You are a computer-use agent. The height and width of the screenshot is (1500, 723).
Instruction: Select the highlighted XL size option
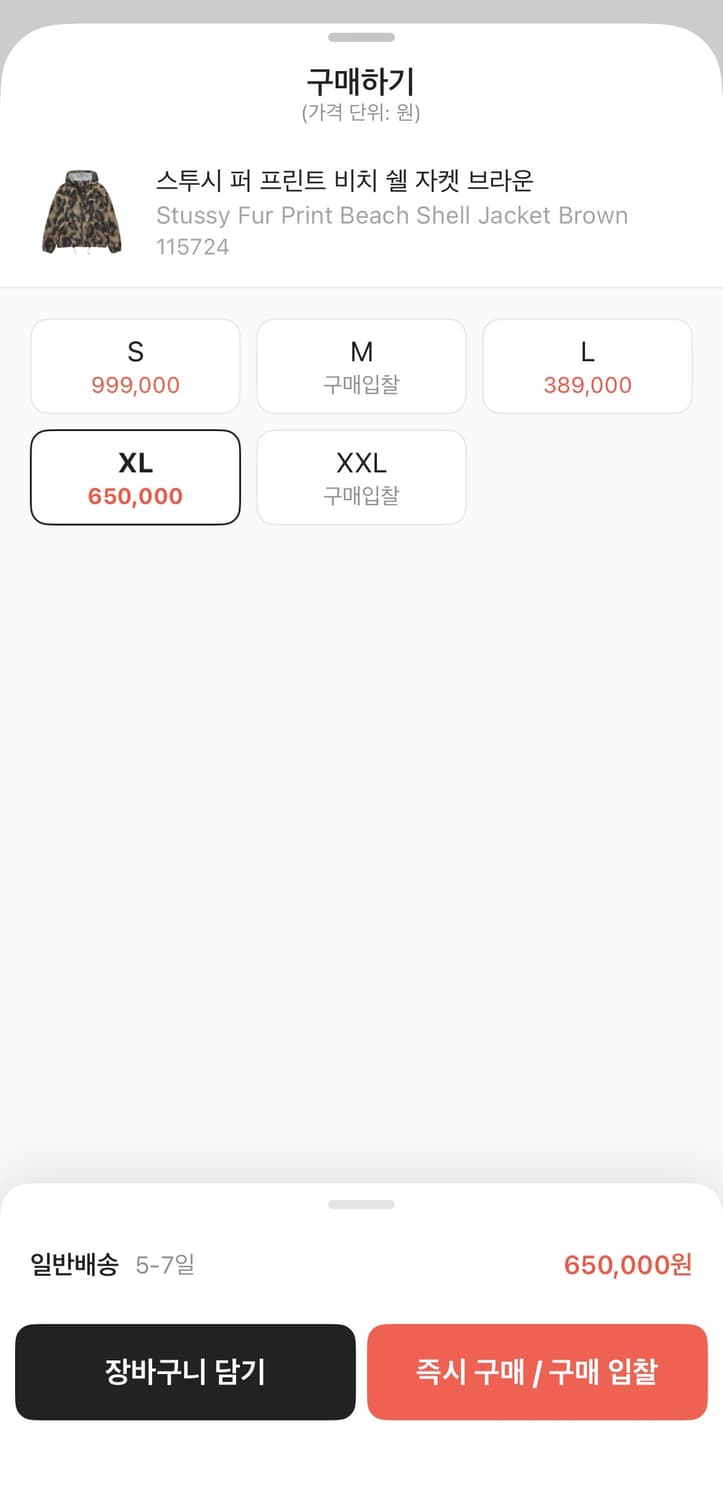[135, 477]
